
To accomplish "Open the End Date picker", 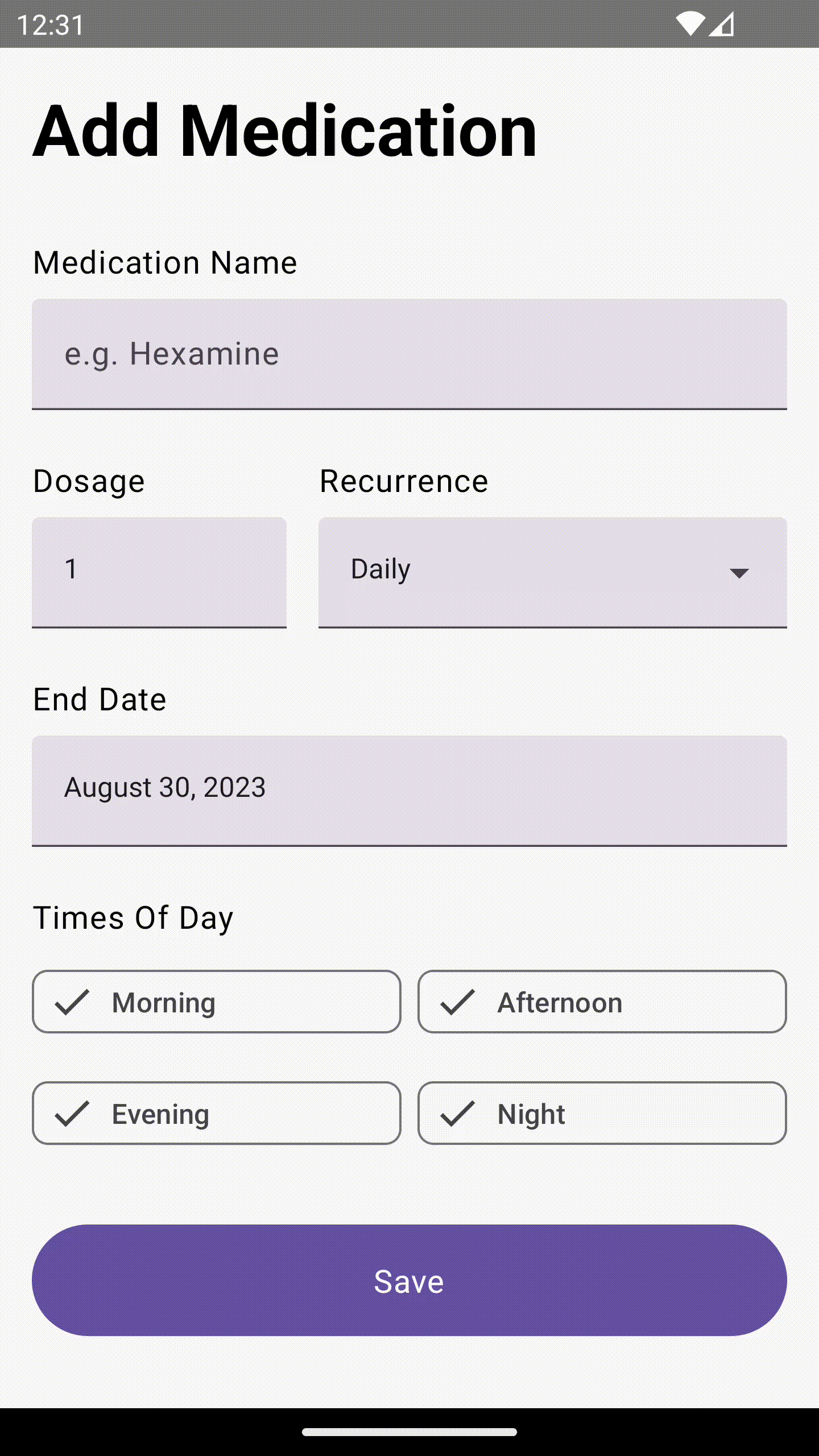I will (x=409, y=790).
